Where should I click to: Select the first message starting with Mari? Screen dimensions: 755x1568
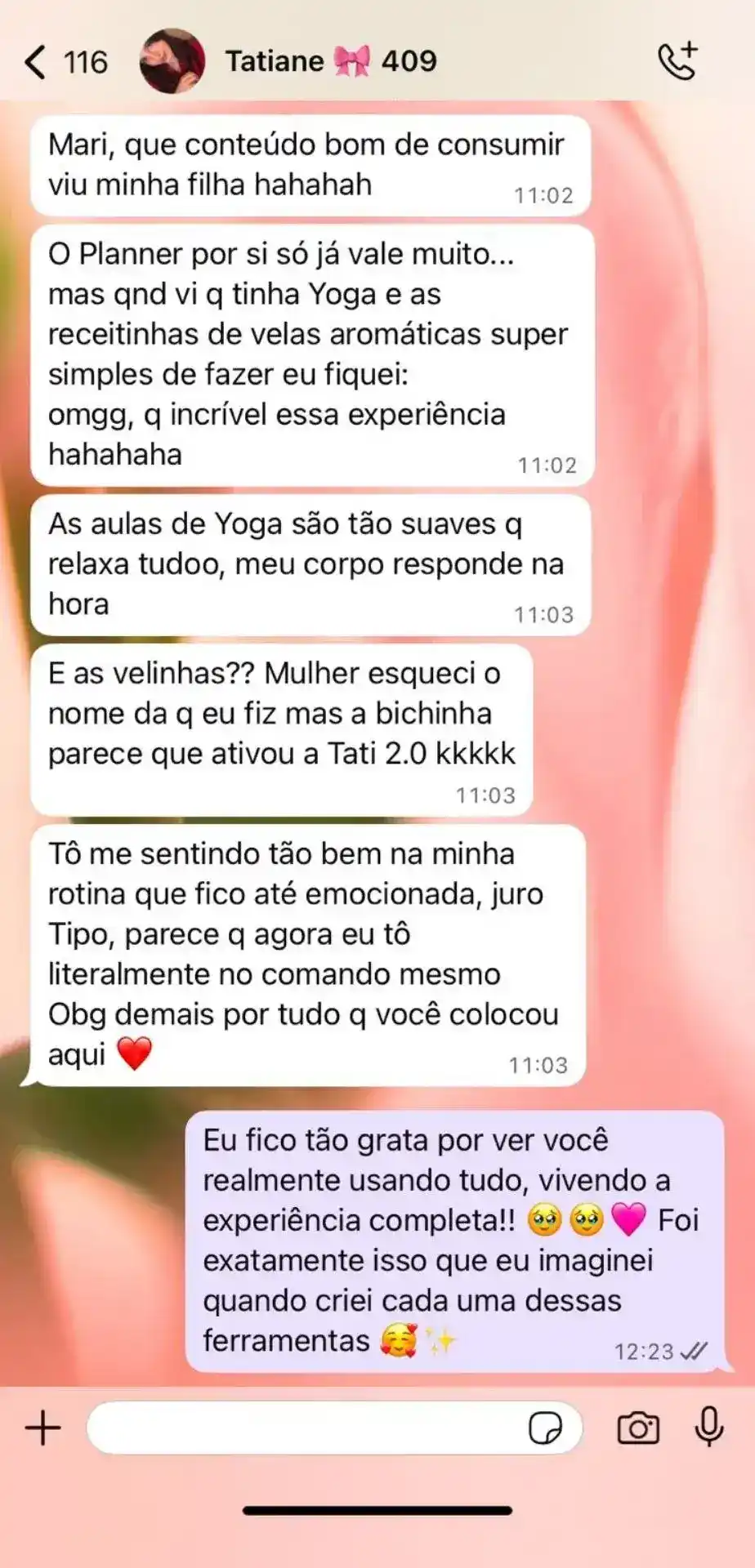(x=310, y=163)
